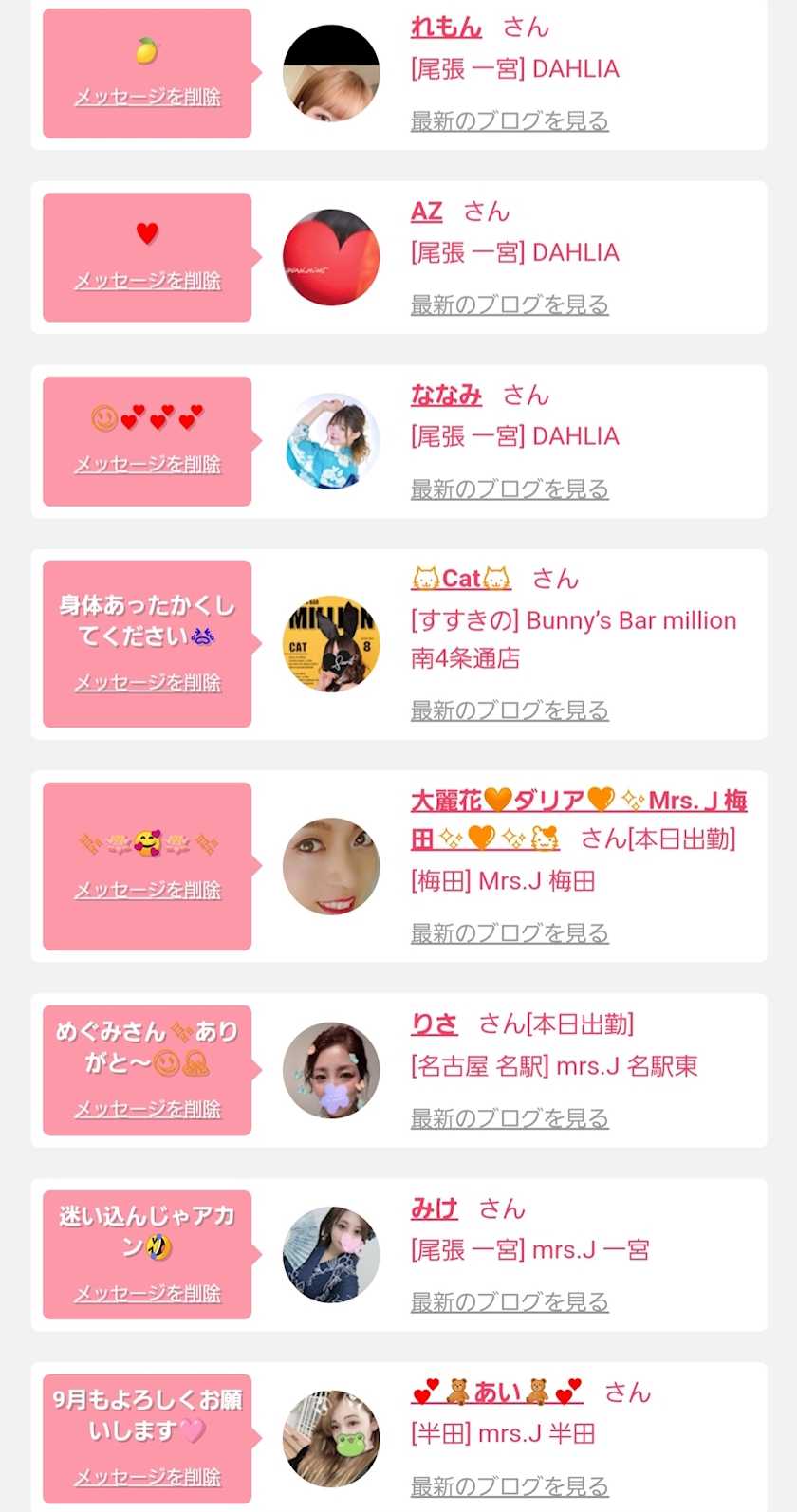The image size is (797, 1512).
Task: View りさ's latest blog
Action: pos(510,1118)
